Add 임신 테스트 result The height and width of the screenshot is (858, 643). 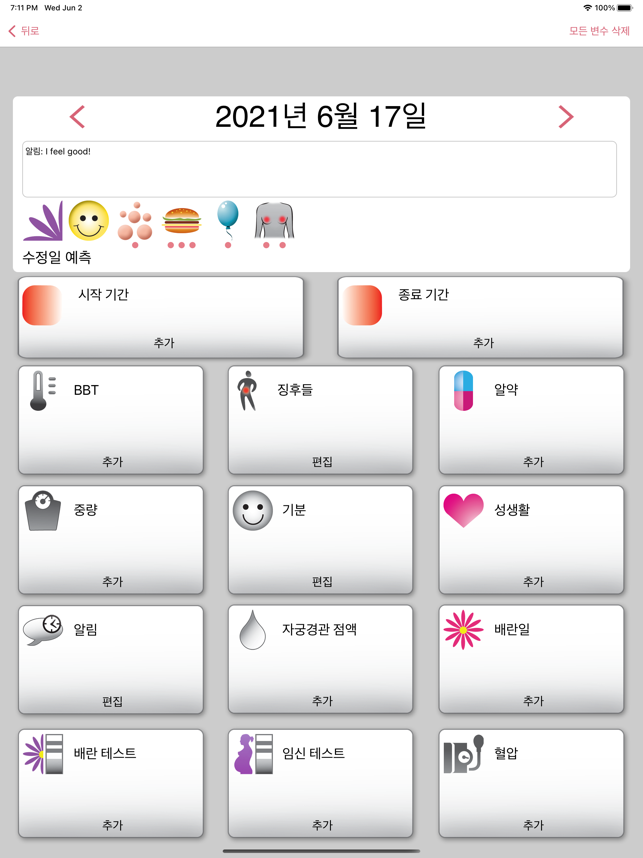320,783
